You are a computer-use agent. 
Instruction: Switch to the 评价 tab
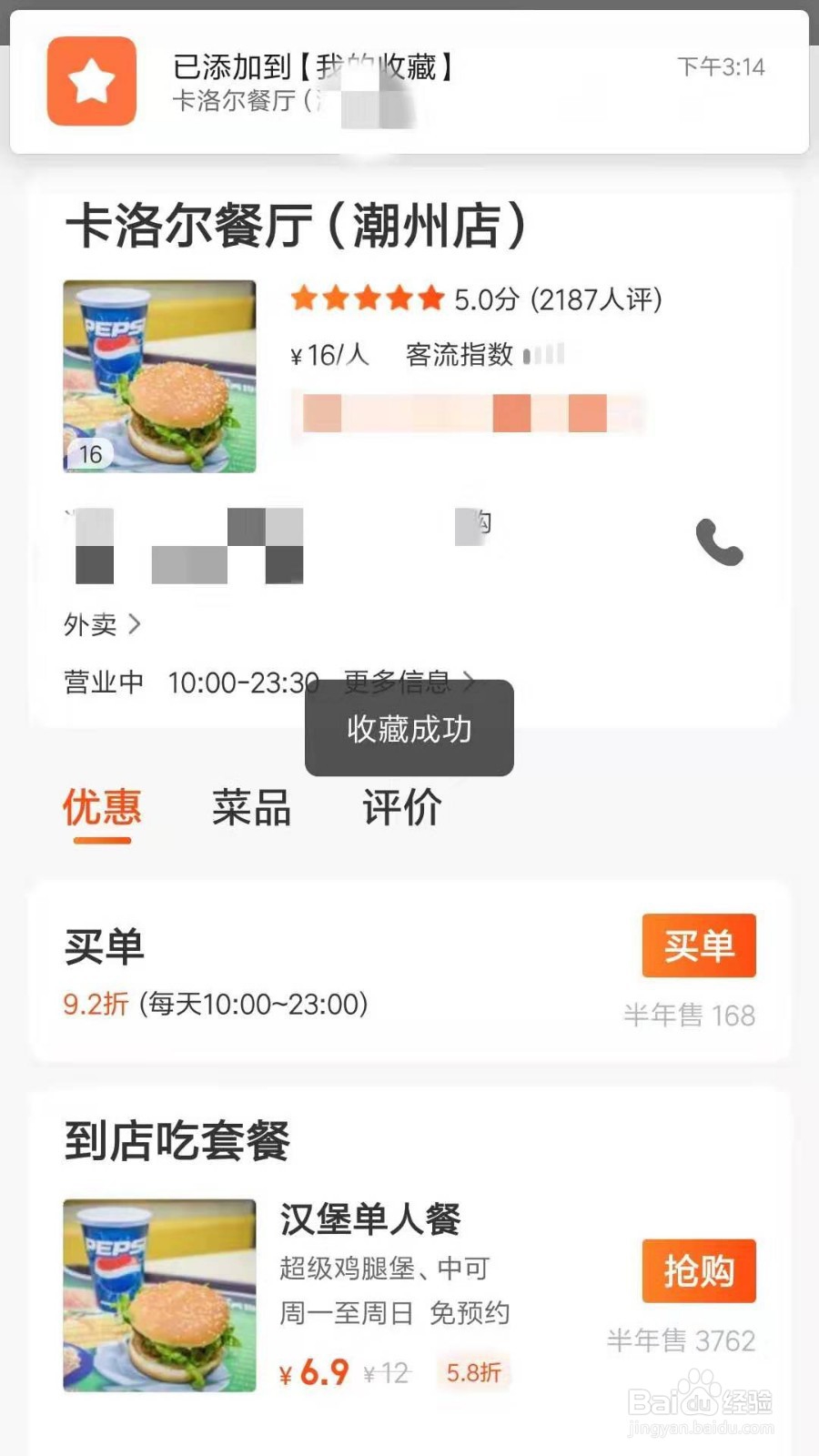401,808
